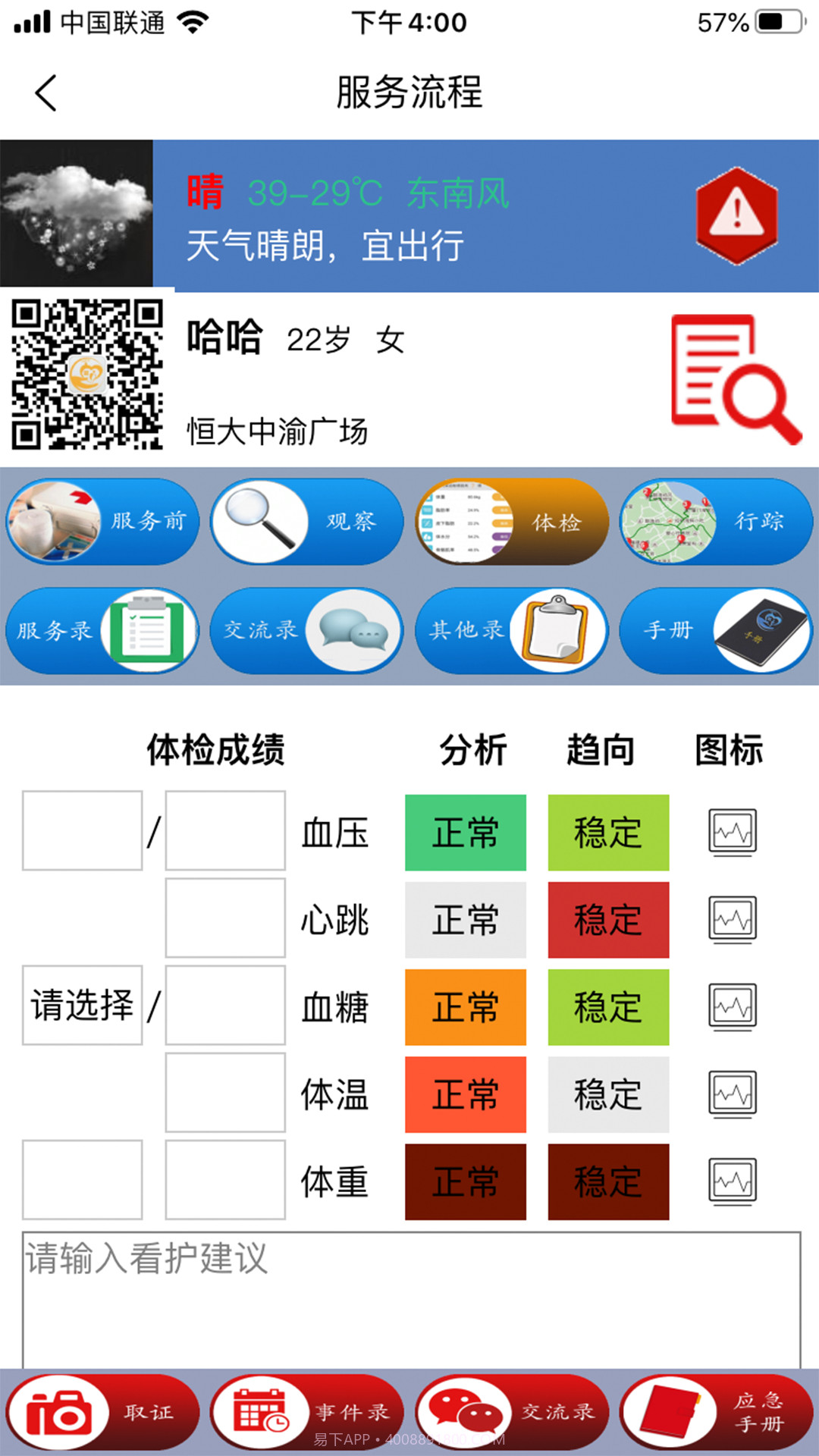This screenshot has height=1456, width=819.
Task: Switch to the 行踪 section
Action: point(715,521)
